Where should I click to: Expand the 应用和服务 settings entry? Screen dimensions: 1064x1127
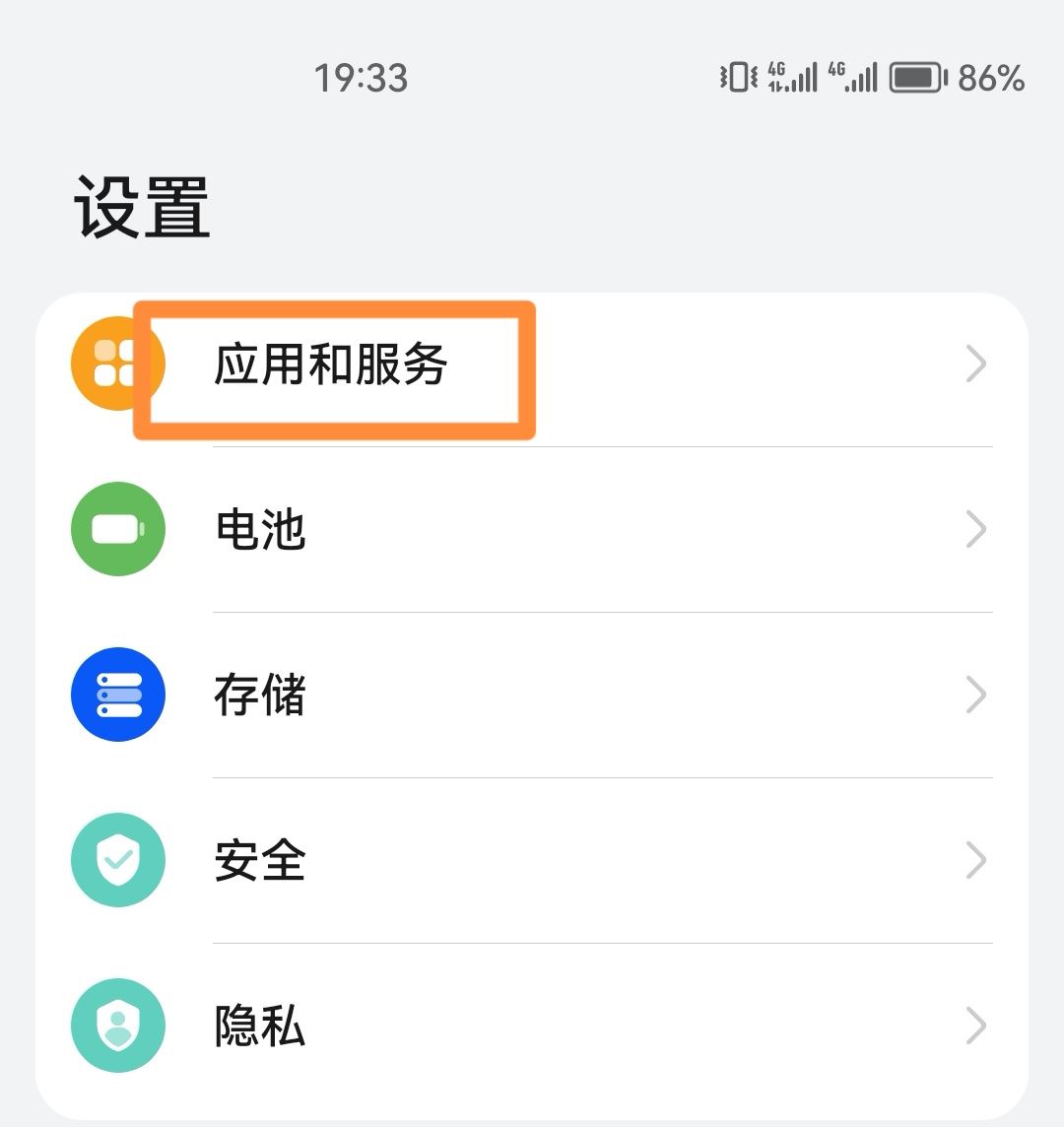(x=976, y=363)
